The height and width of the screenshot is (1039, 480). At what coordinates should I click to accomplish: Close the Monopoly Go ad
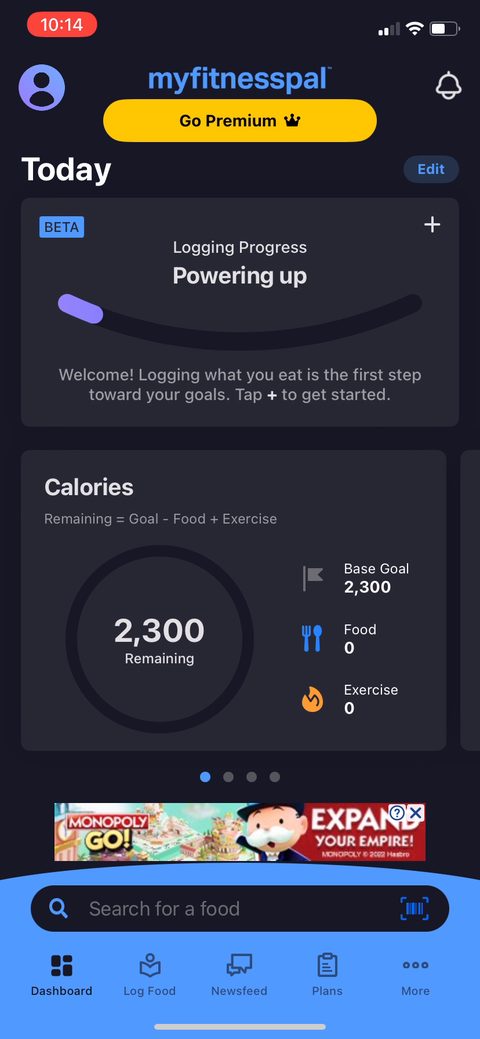pyautogui.click(x=415, y=813)
